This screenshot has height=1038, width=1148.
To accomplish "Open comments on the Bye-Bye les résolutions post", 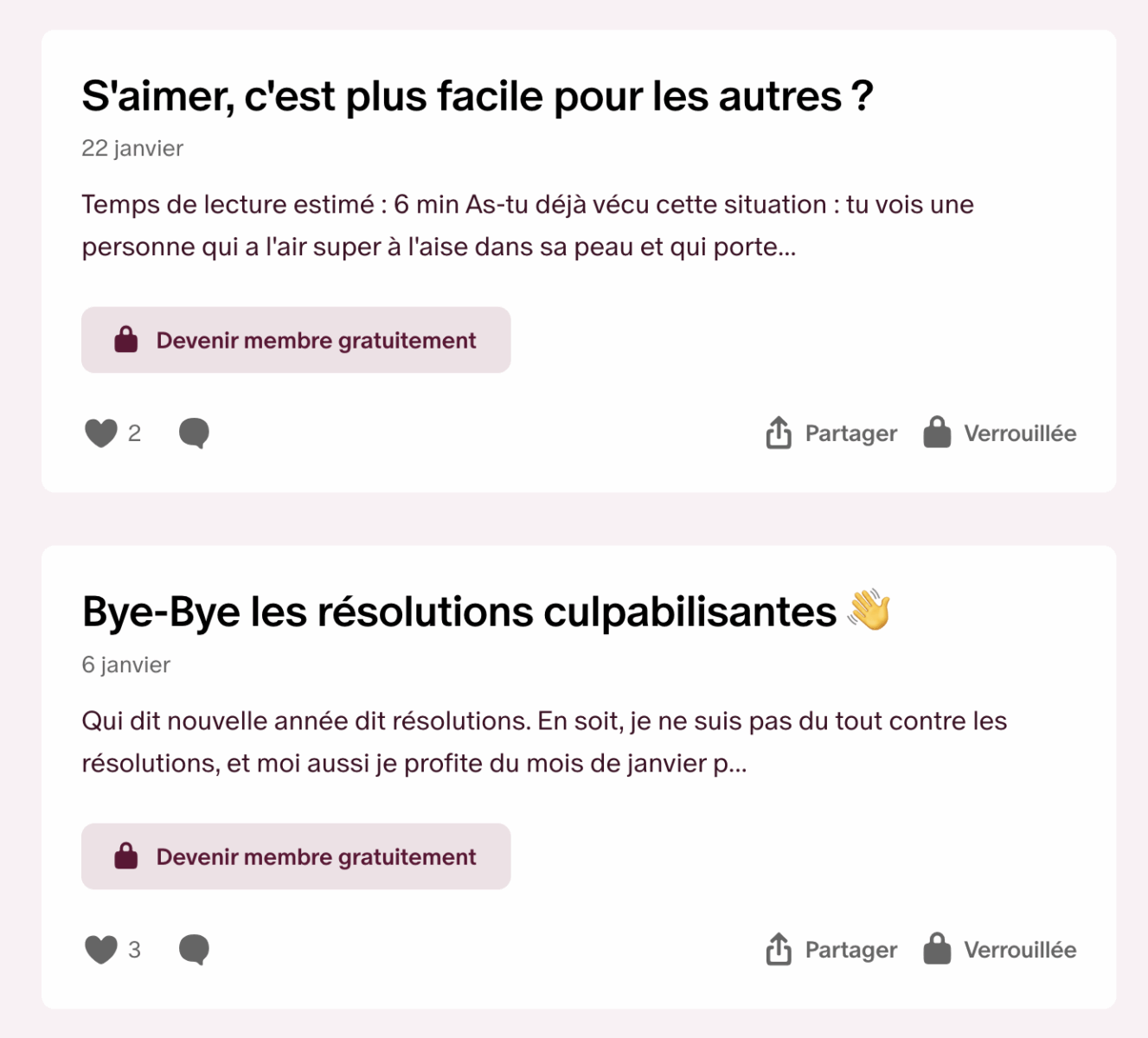I will tap(194, 949).
